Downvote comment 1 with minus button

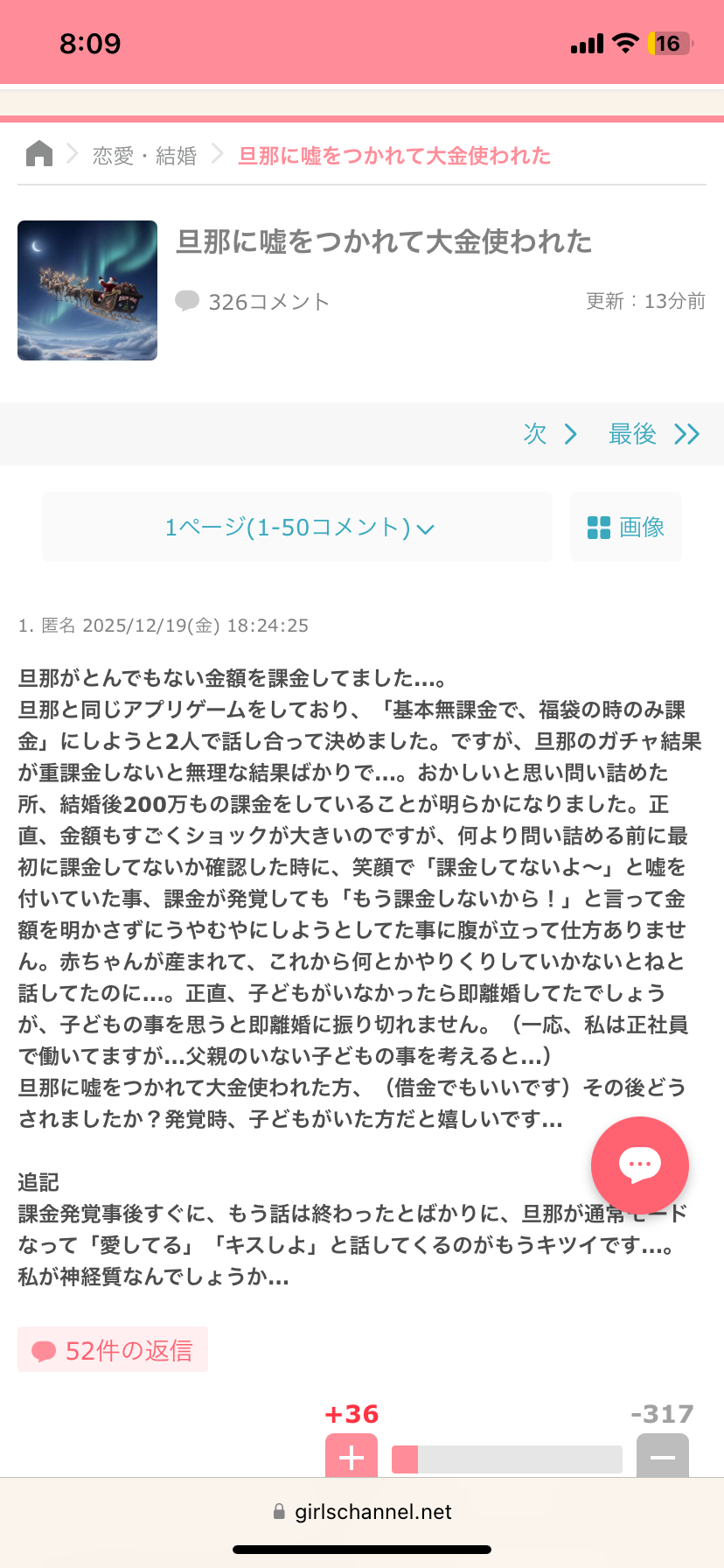point(663,1456)
